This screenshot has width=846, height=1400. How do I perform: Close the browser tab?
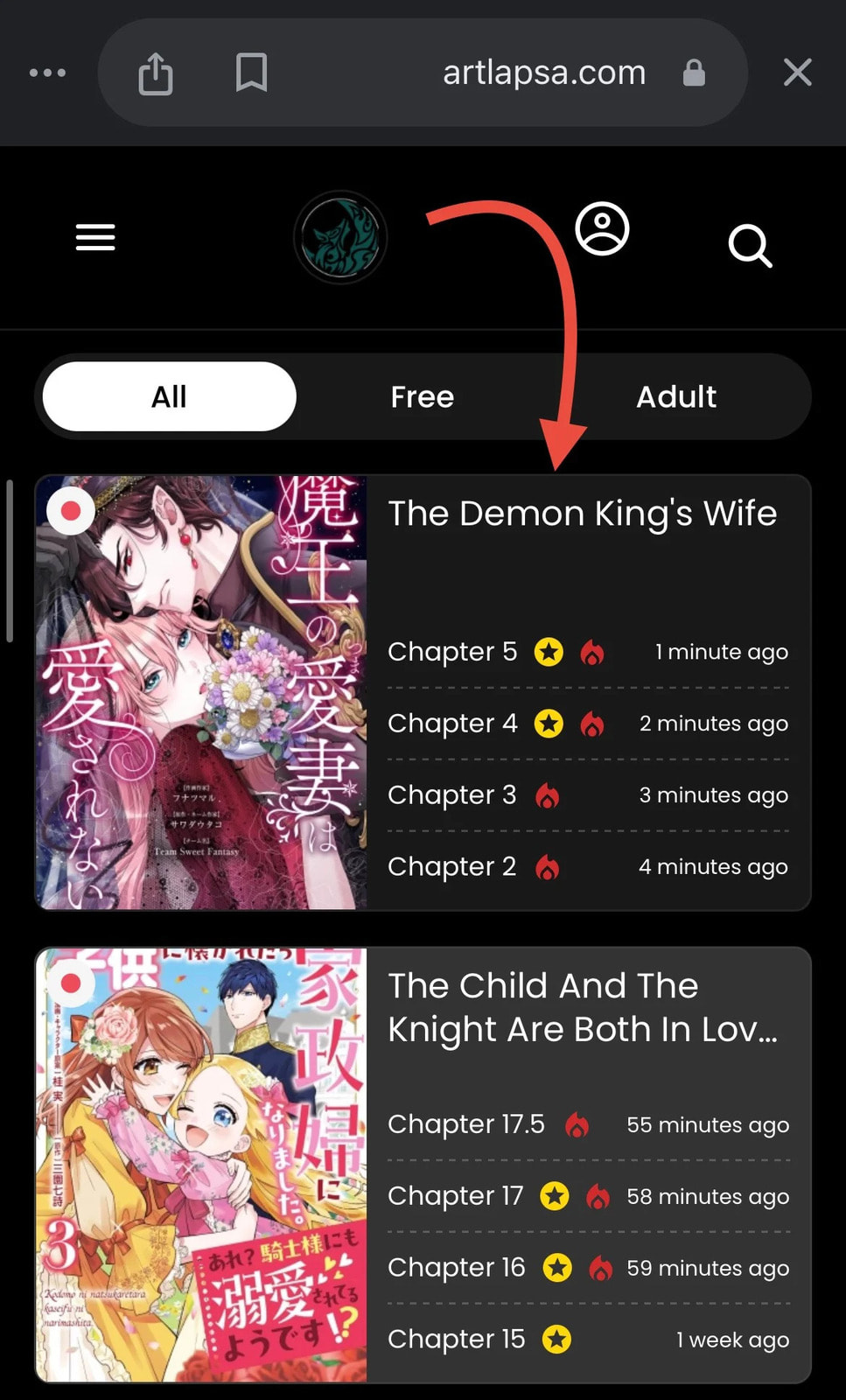[797, 73]
